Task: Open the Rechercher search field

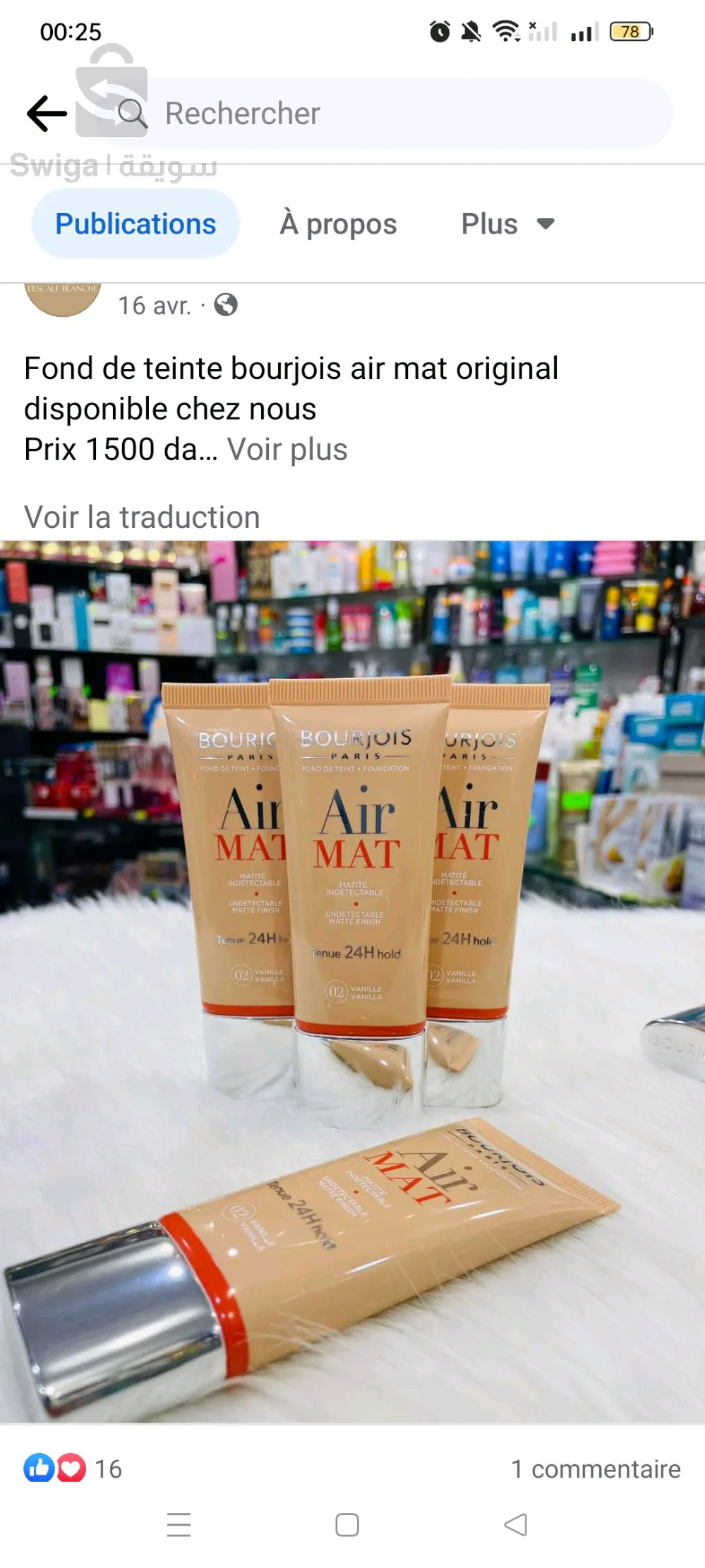Action: [x=395, y=114]
